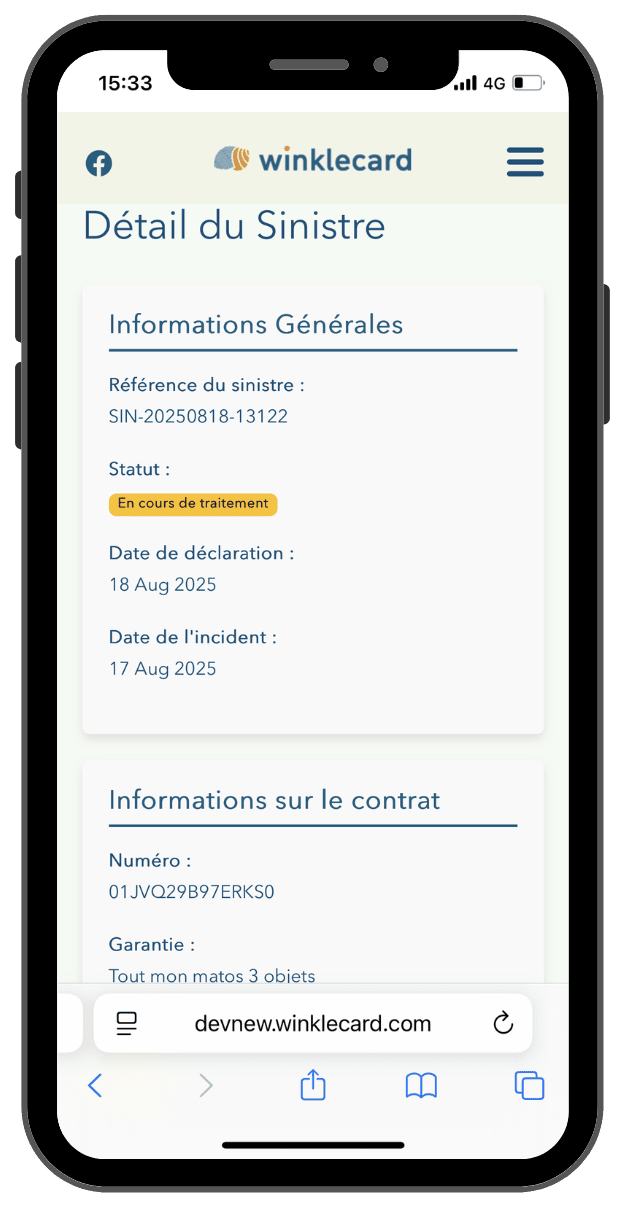This screenshot has height=1208, width=624.
Task: Share this page
Action: tap(313, 1085)
